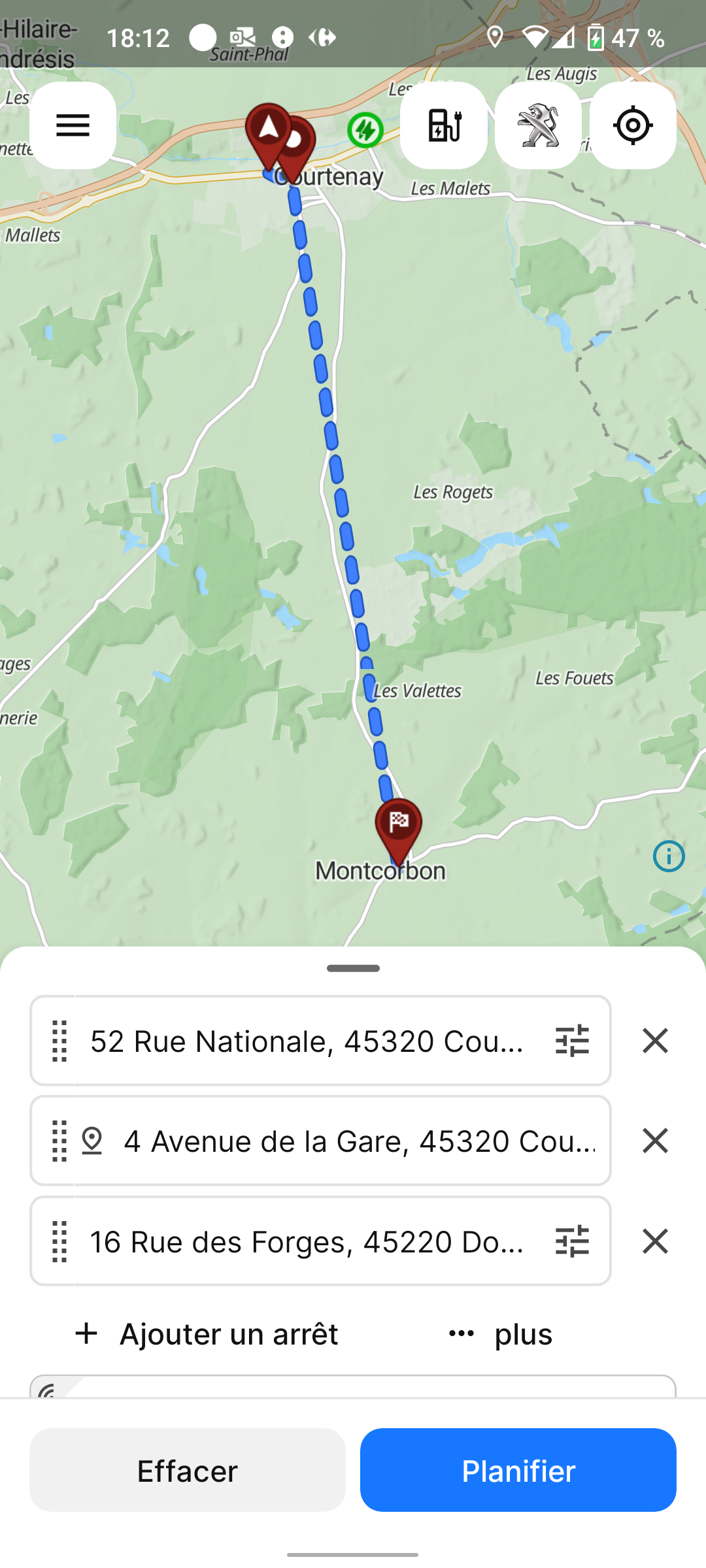The image size is (706, 1568).
Task: Tap the bottom sheet handle
Action: [x=353, y=968]
